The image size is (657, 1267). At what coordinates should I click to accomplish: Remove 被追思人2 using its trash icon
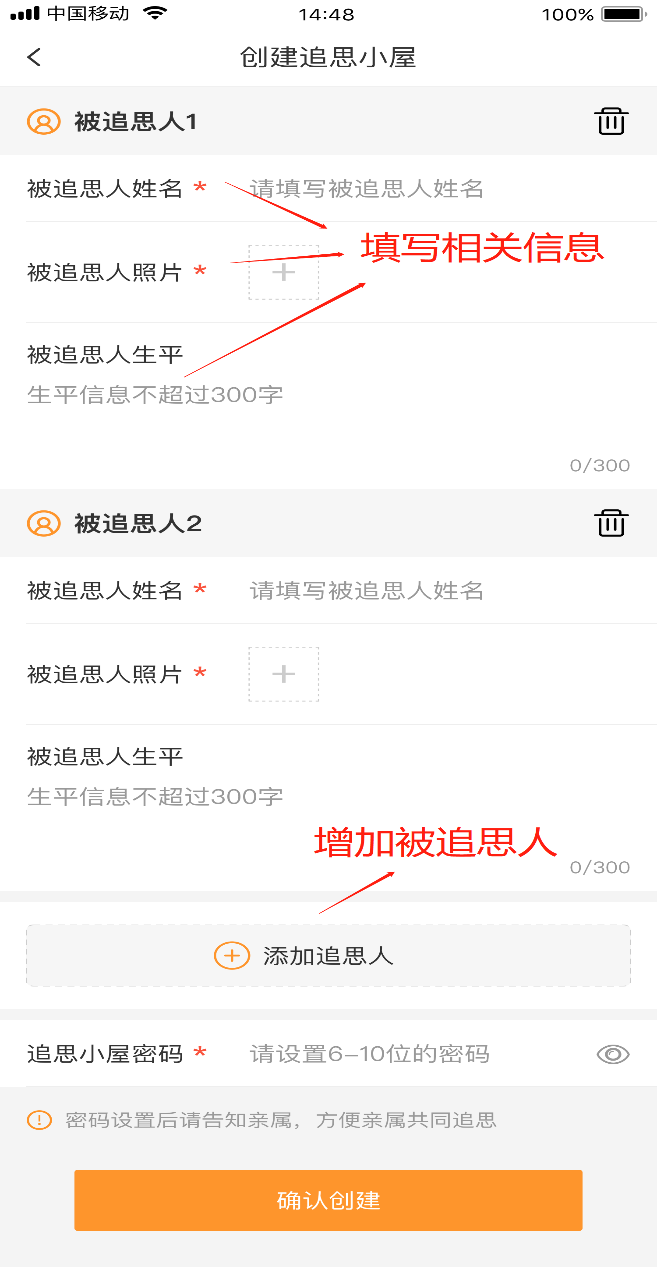point(611,523)
